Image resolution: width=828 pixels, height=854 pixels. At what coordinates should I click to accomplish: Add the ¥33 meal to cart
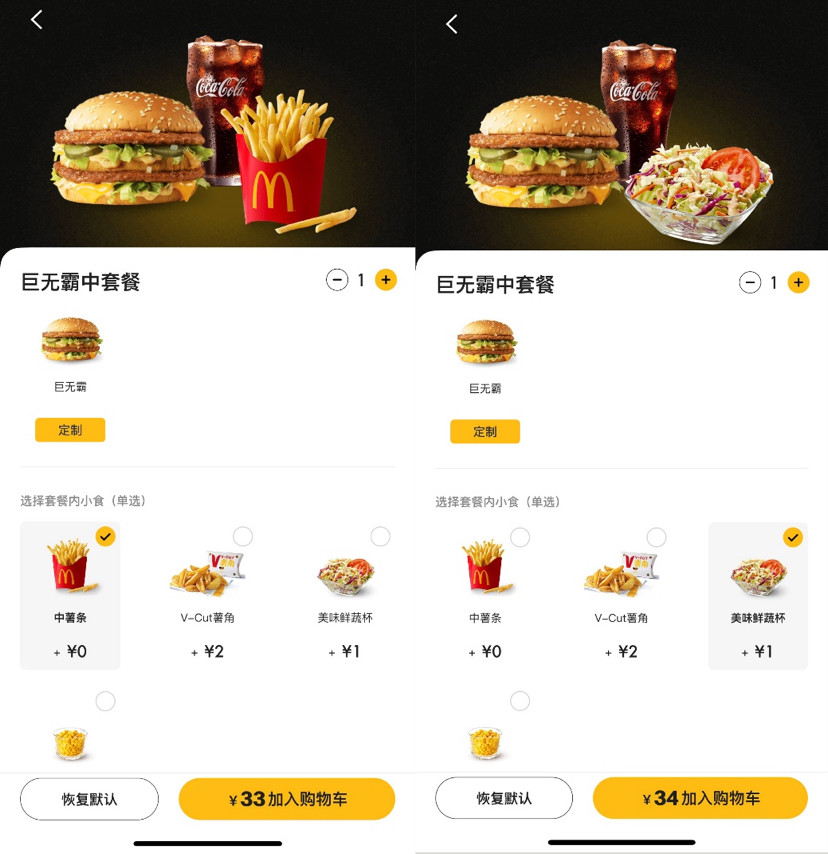[287, 799]
